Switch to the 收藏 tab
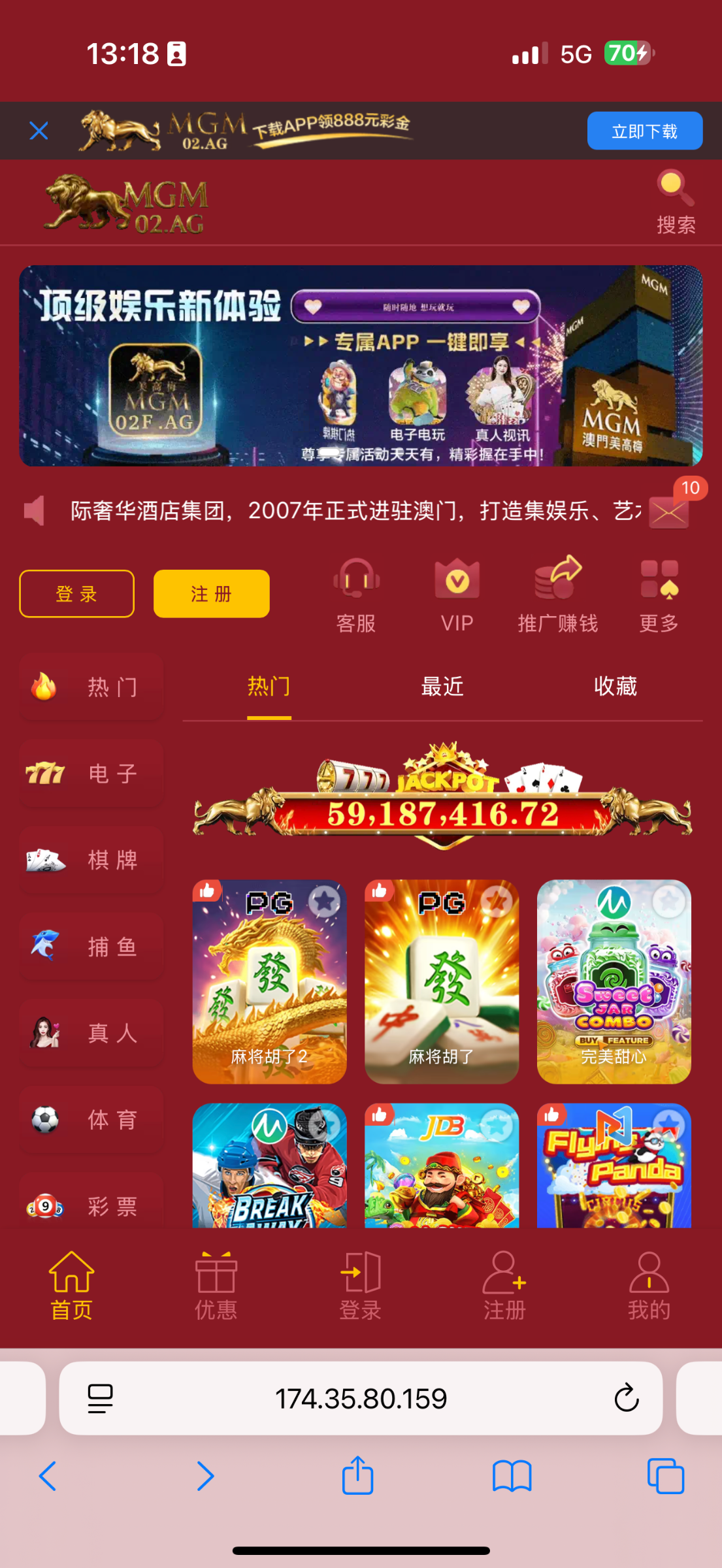The image size is (722, 1568). pyautogui.click(x=615, y=687)
